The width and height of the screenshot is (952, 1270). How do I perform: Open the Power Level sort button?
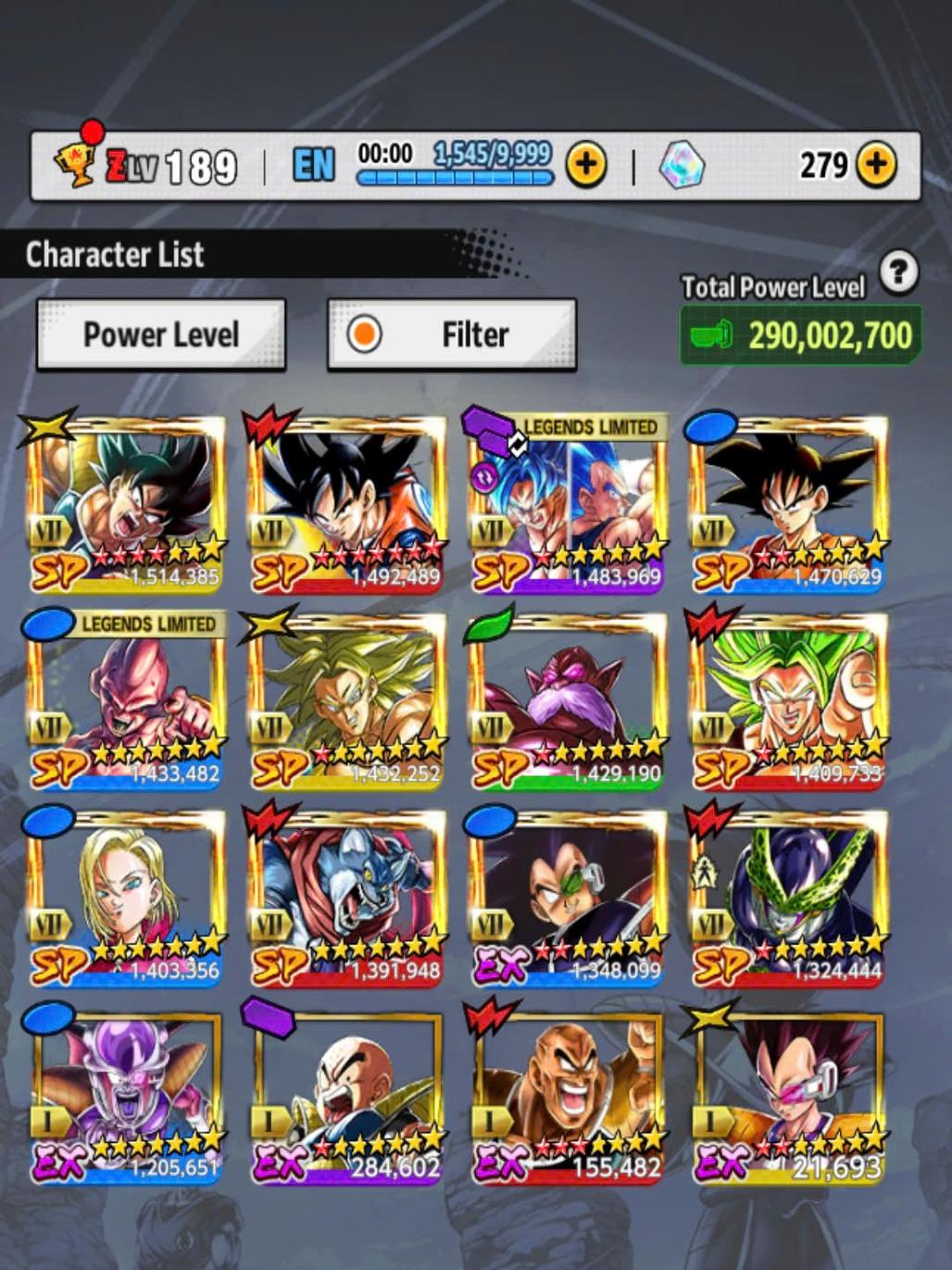coord(161,334)
